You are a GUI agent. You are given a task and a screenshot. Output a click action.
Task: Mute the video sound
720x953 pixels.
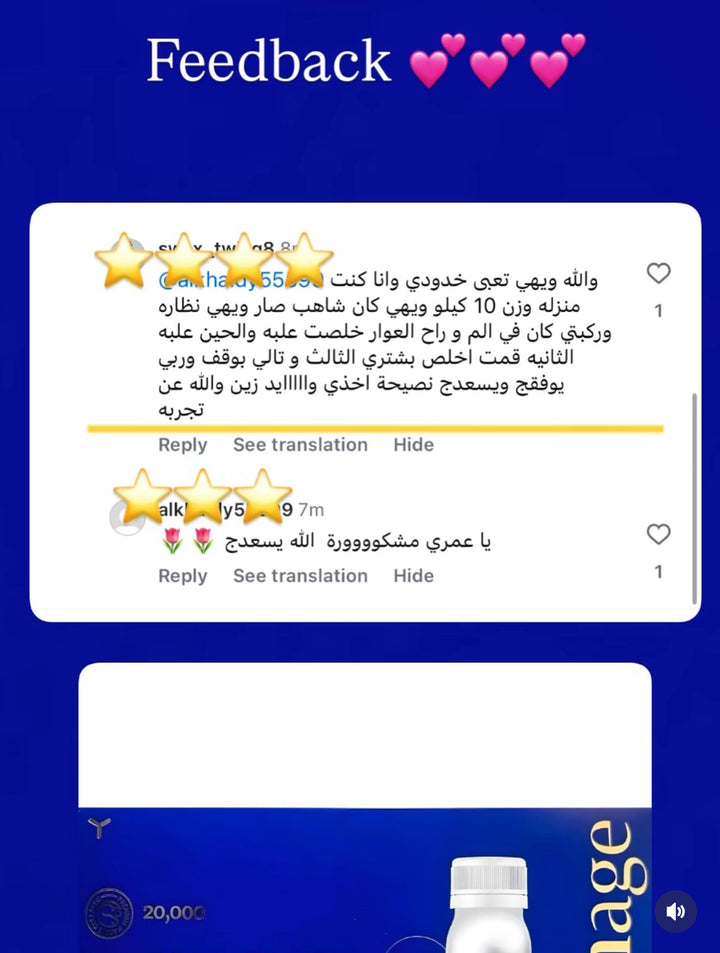[676, 911]
